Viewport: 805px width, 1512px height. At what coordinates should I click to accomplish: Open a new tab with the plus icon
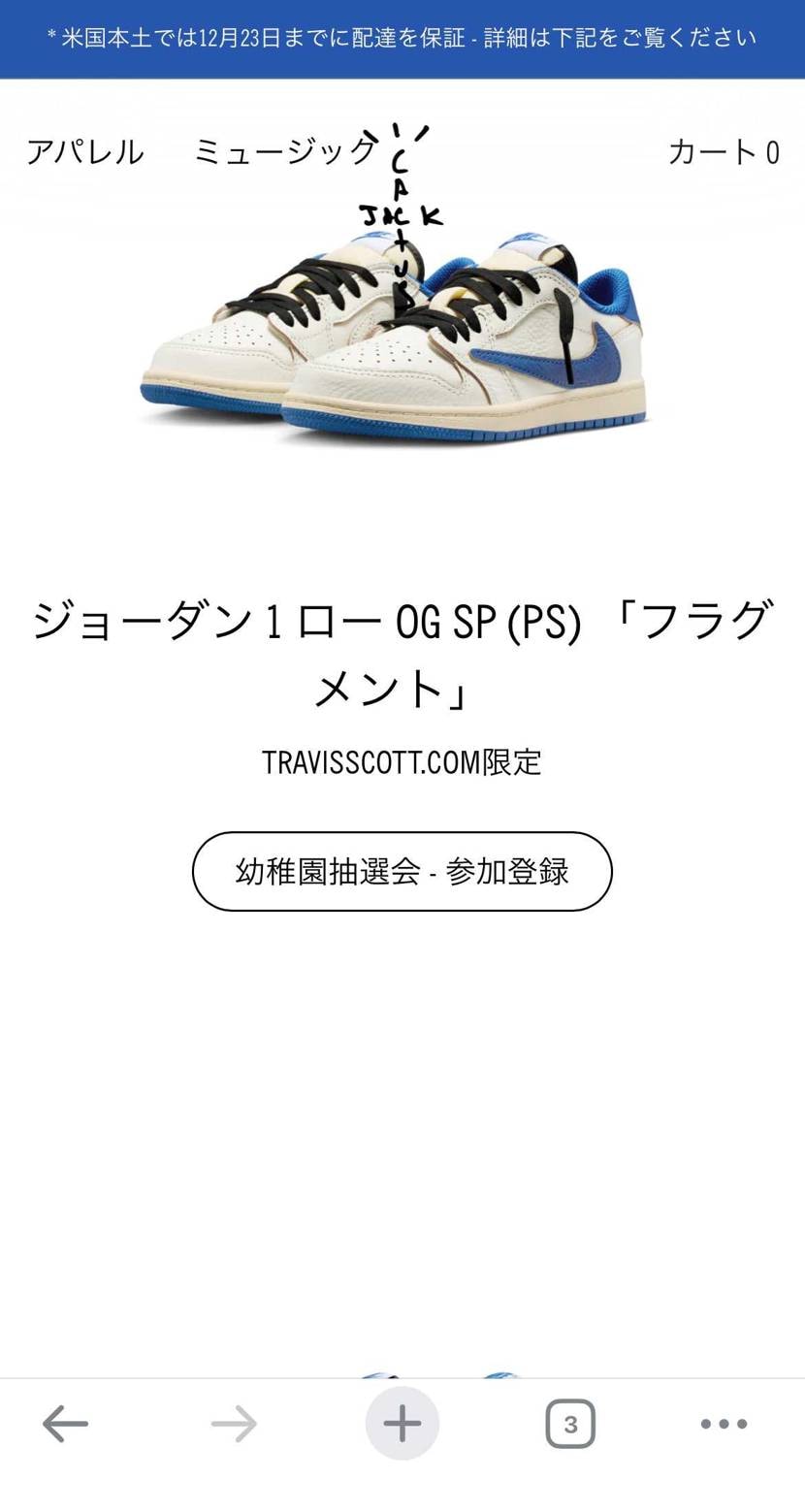click(x=402, y=1423)
